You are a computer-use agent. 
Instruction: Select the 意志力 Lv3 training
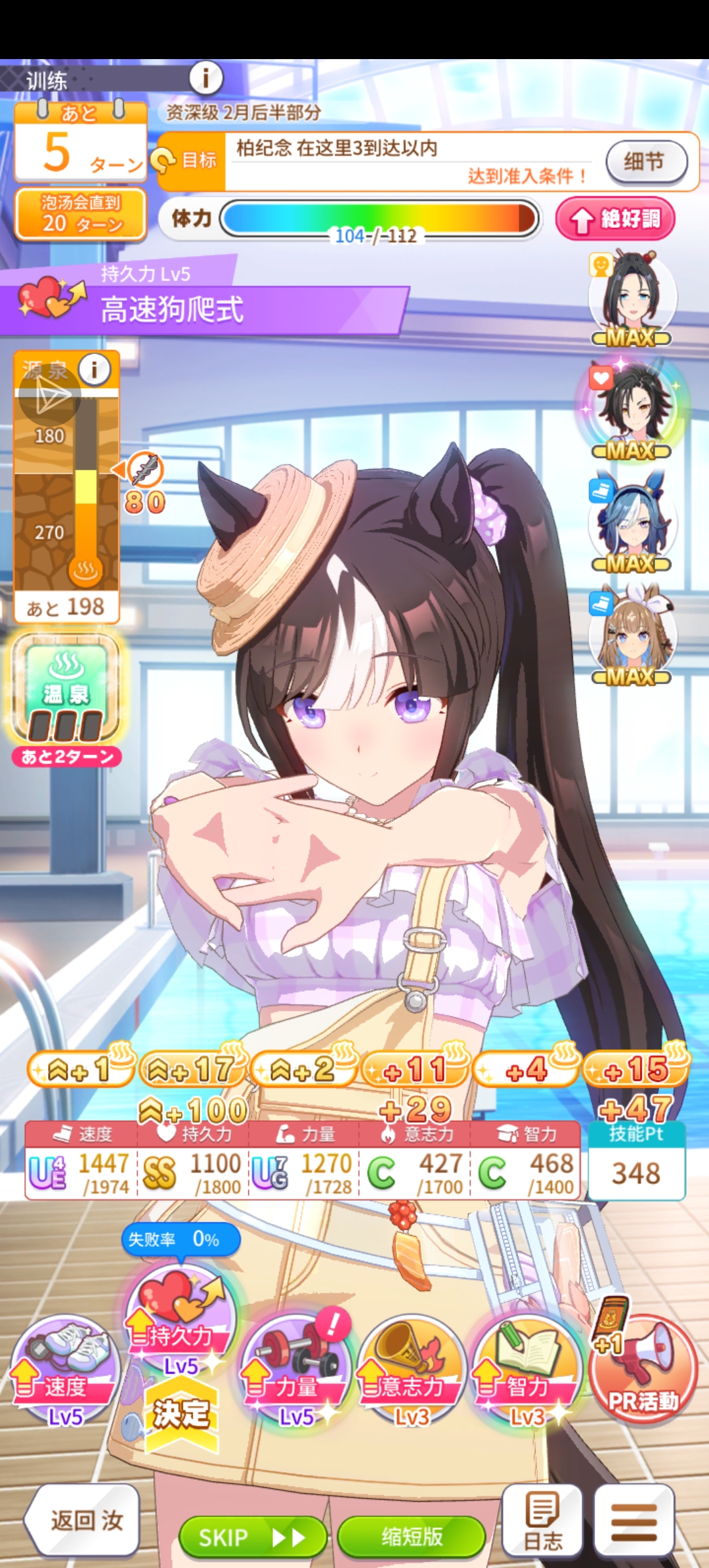coord(411,1371)
